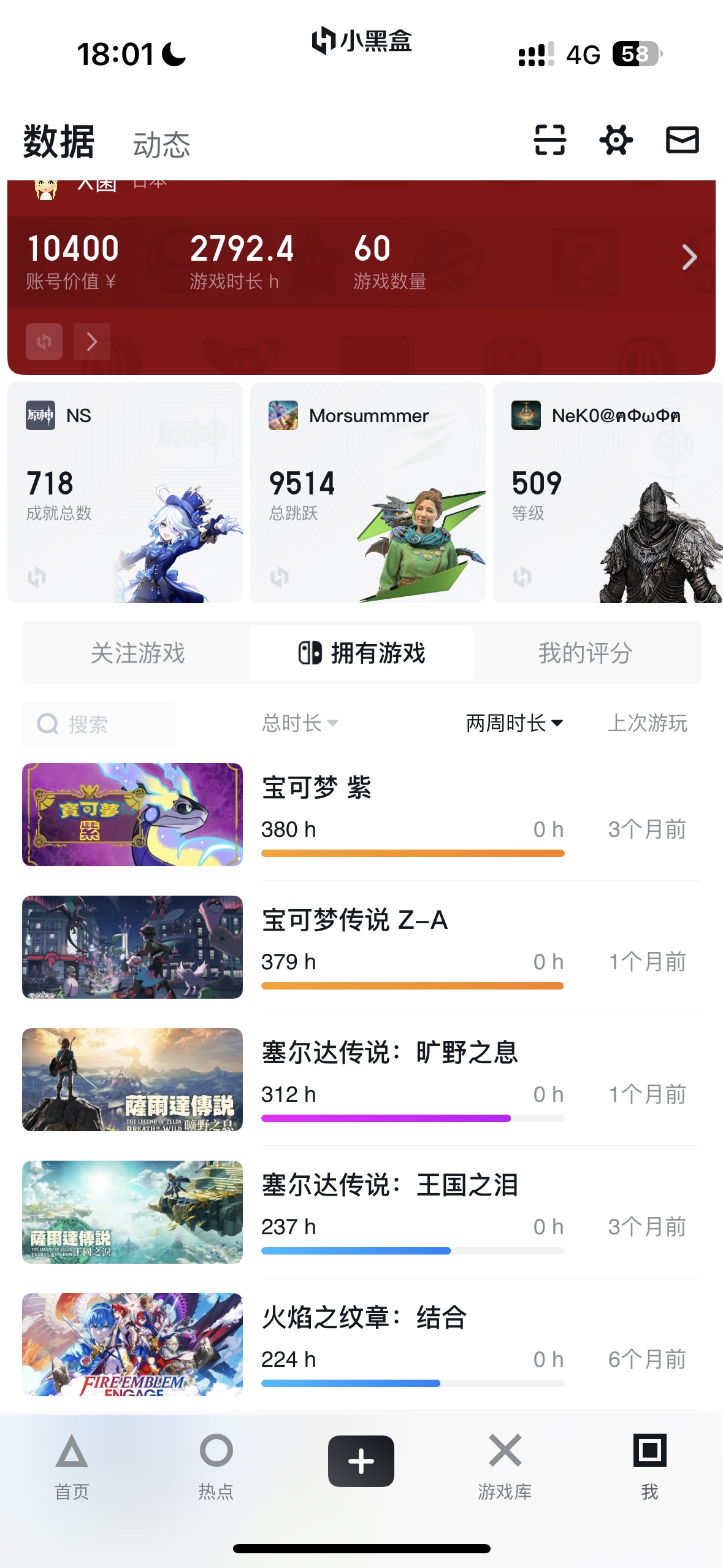Expand account stats with the right chevron
The image size is (723, 1568).
[x=689, y=257]
